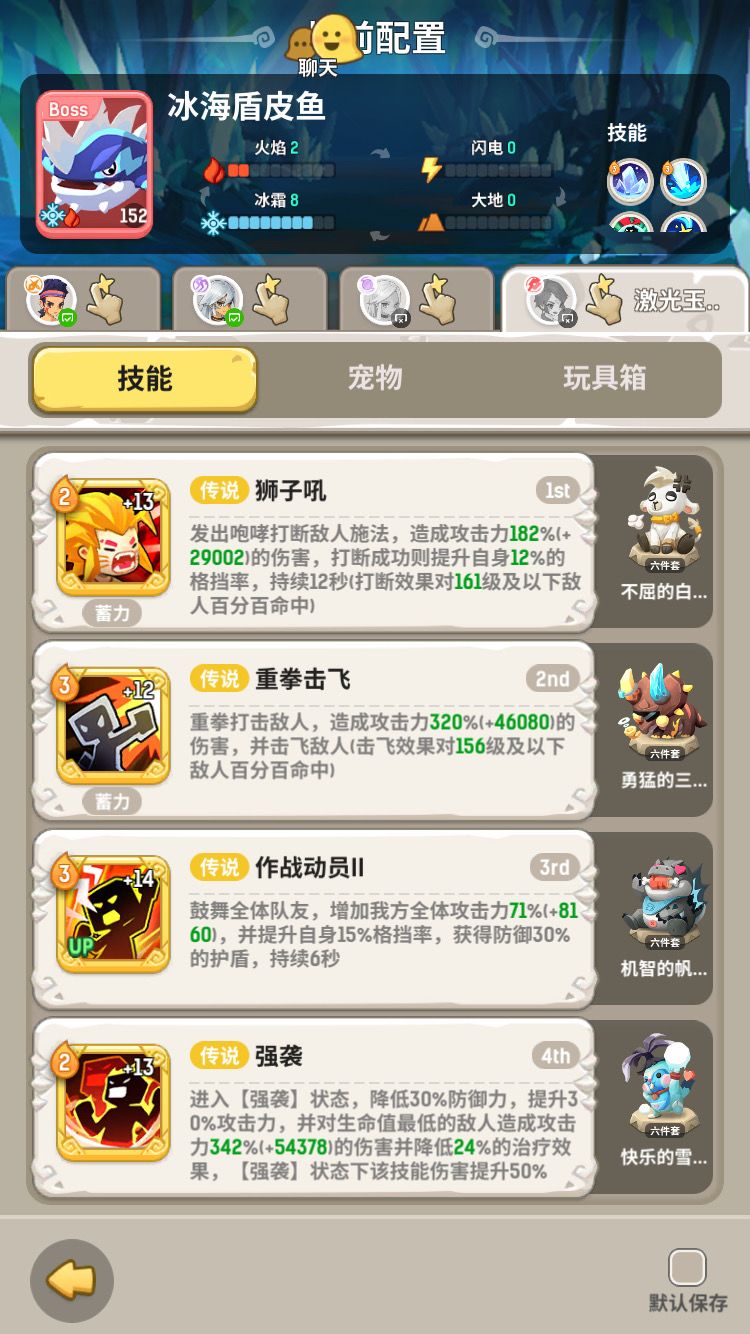Open the 作战动员II skill card
The image size is (750, 1334).
(313, 919)
